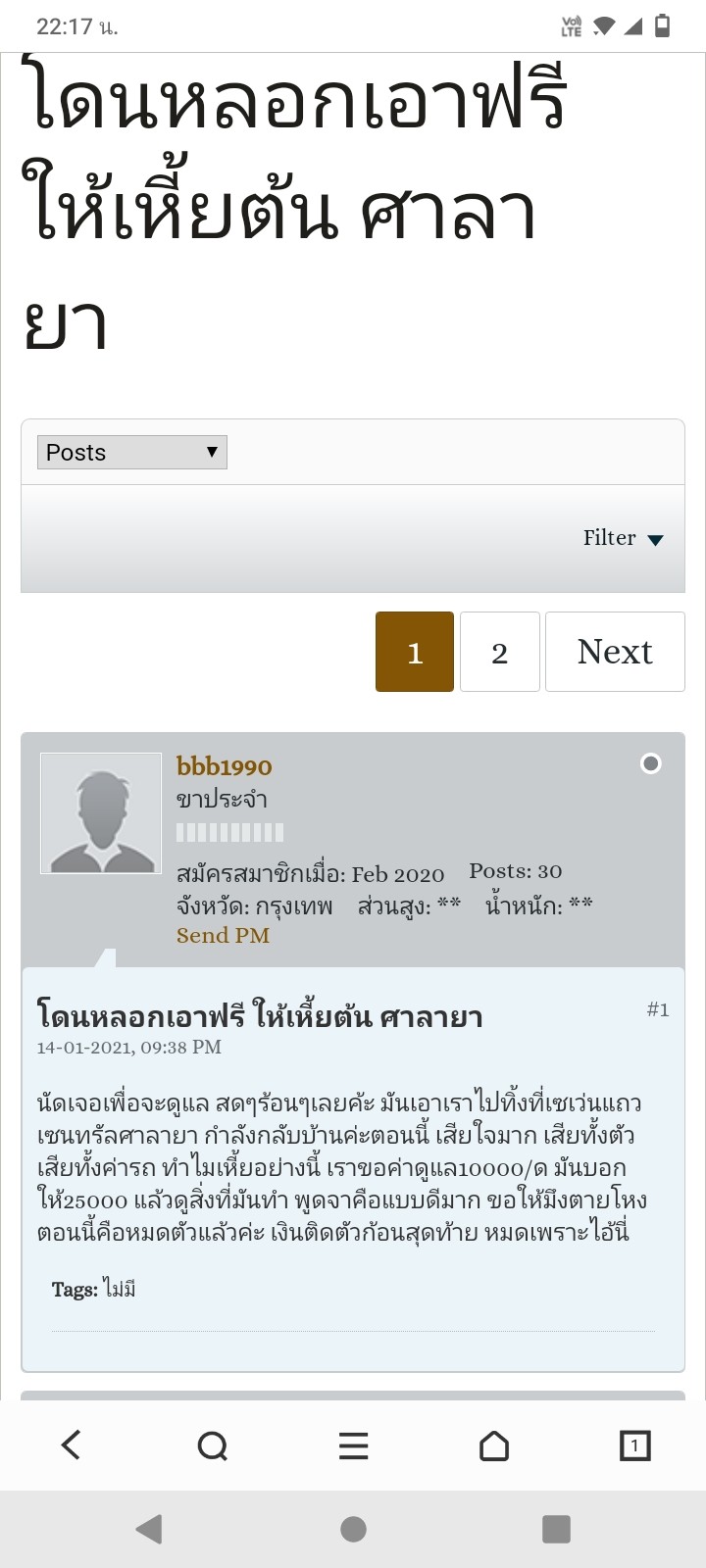The image size is (706, 1568).
Task: Open system recent apps
Action: pyautogui.click(x=556, y=1529)
